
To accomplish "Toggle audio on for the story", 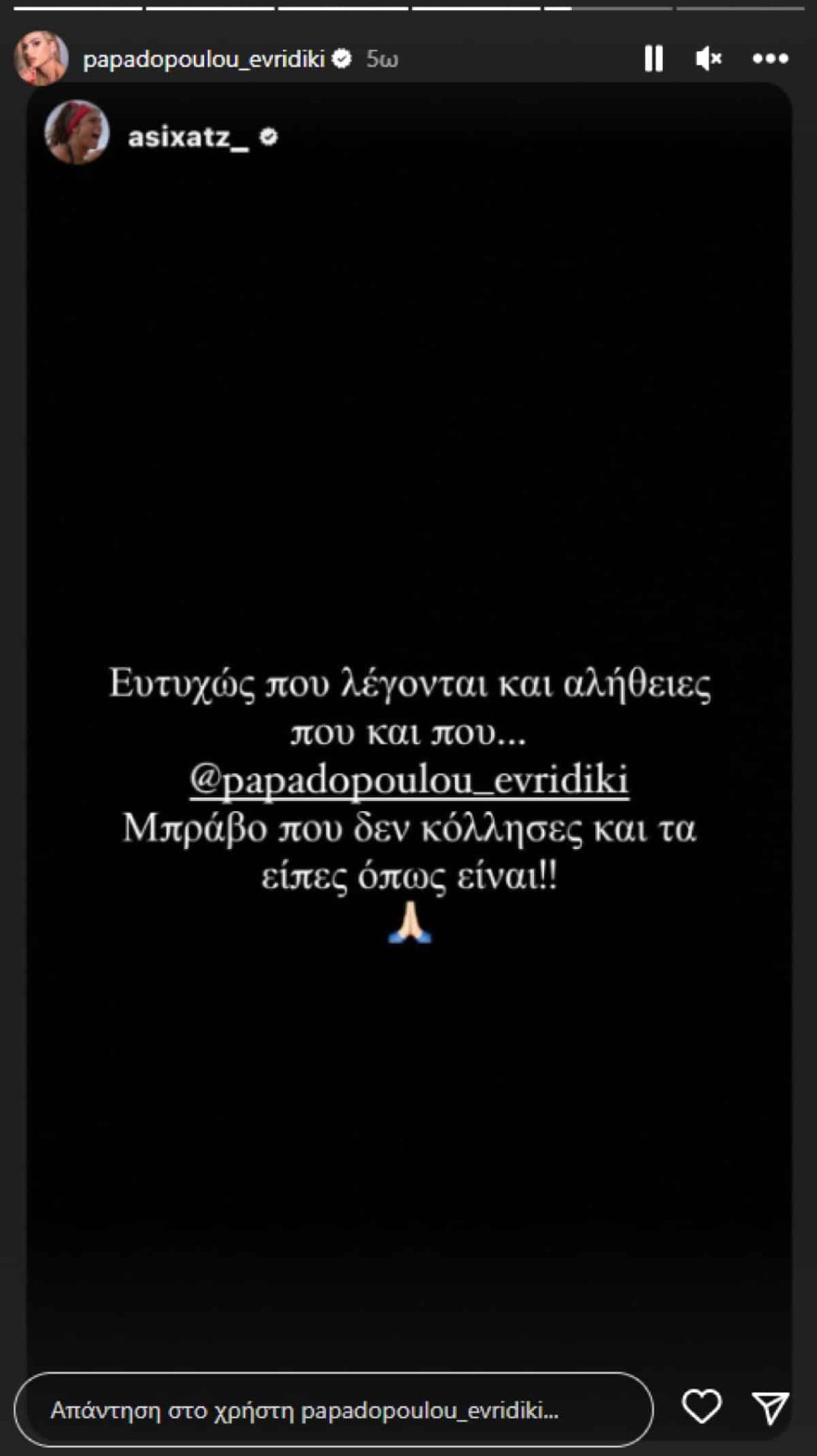I will [708, 58].
